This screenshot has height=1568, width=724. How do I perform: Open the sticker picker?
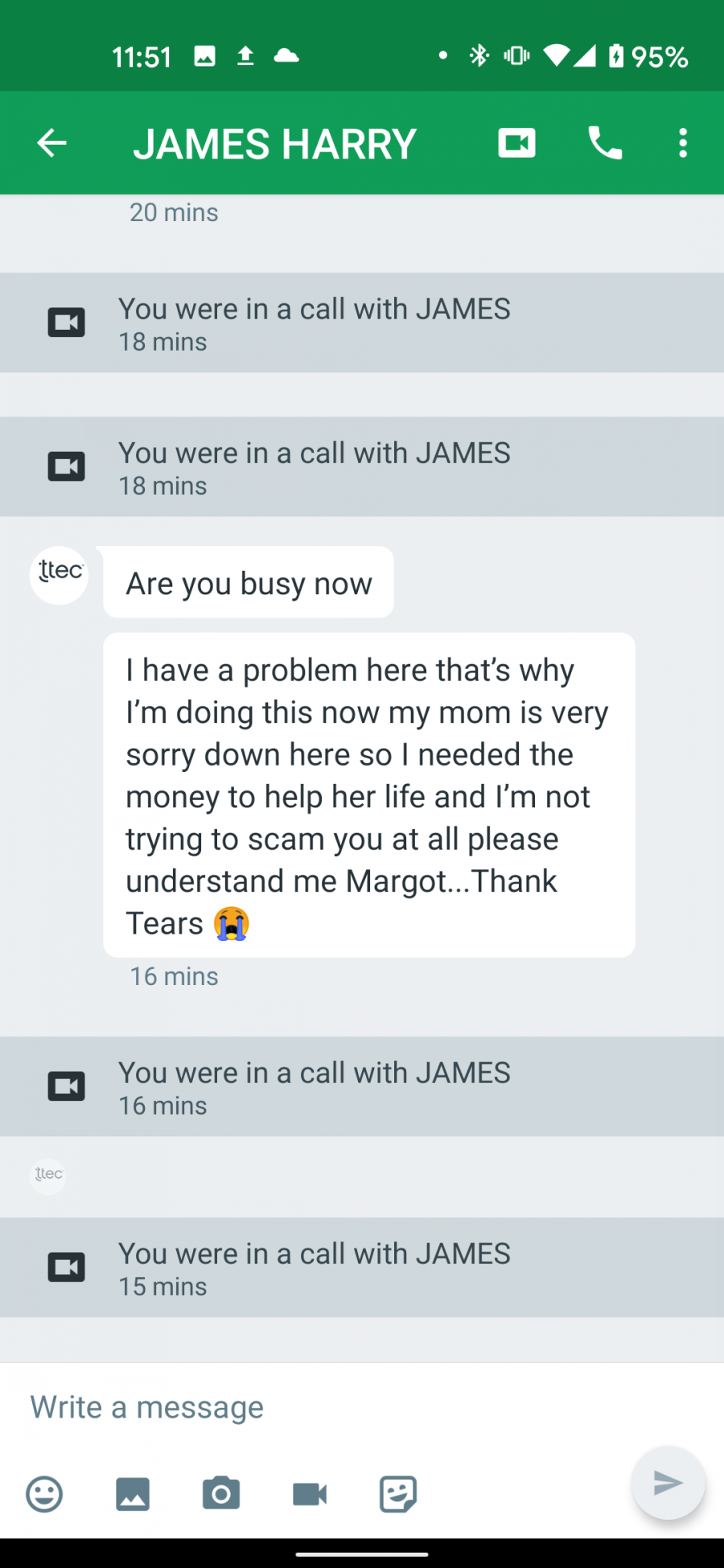click(x=398, y=1494)
